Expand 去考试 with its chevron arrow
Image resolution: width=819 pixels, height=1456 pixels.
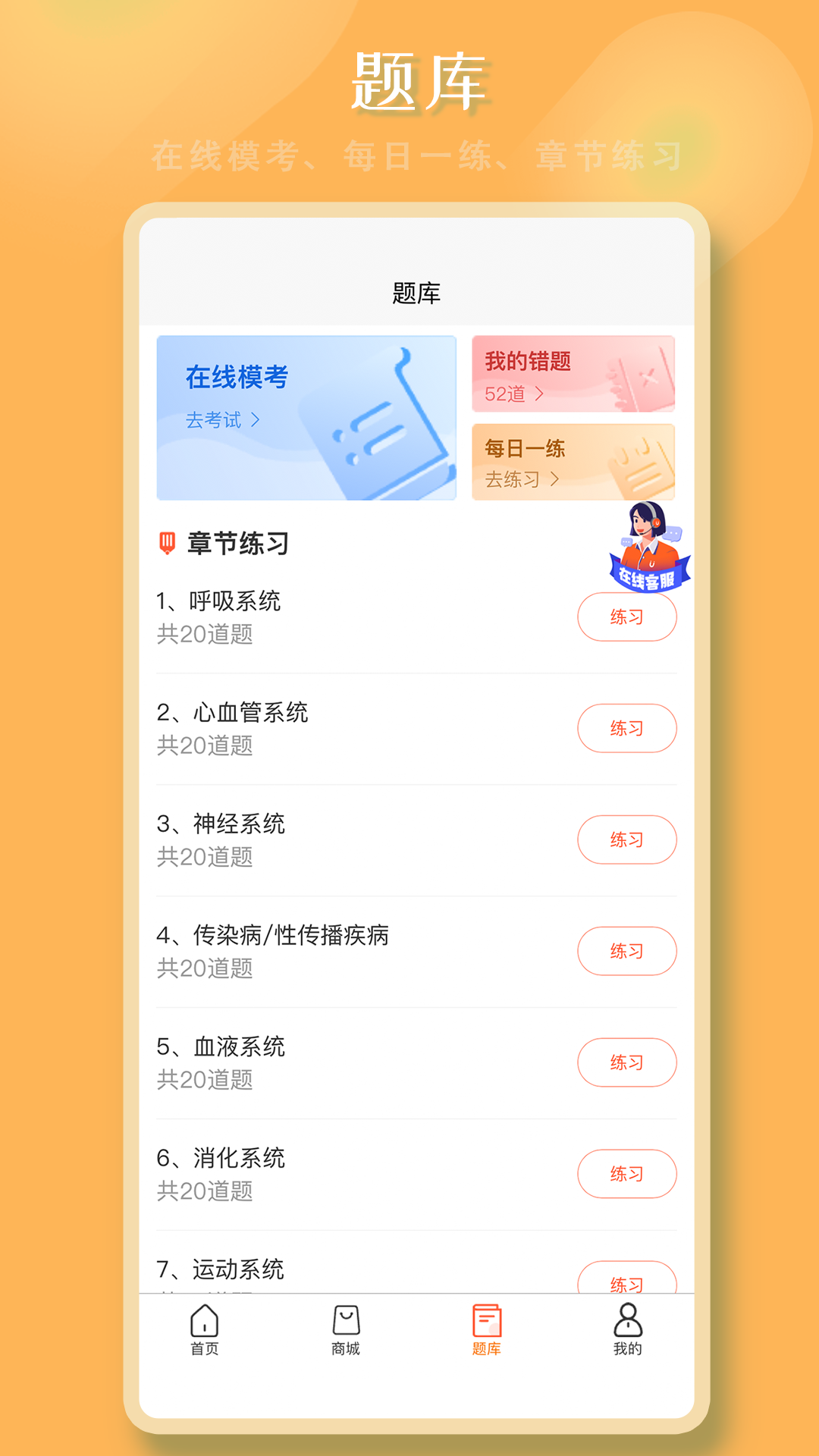coord(220,421)
